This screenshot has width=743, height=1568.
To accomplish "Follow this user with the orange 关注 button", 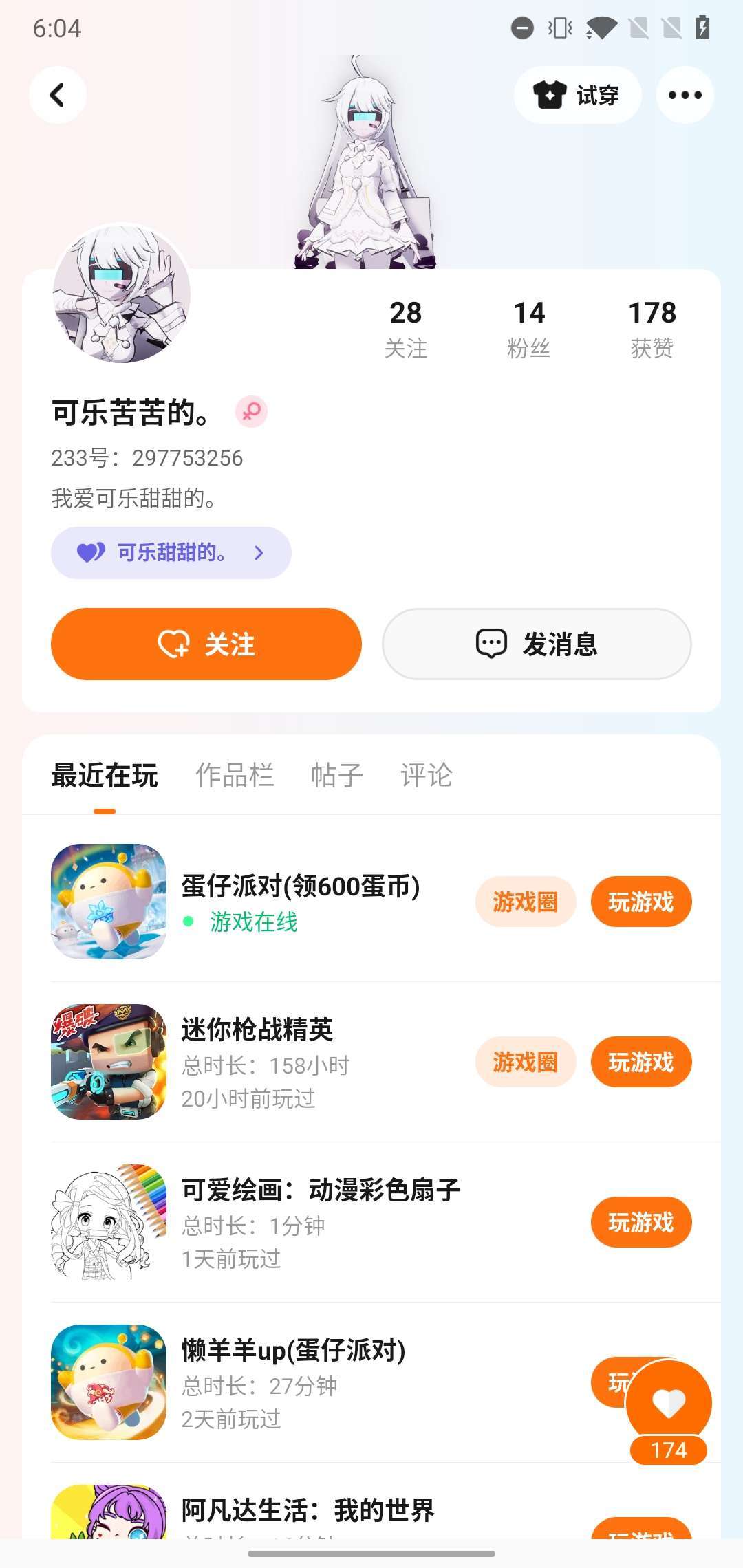I will (x=206, y=644).
